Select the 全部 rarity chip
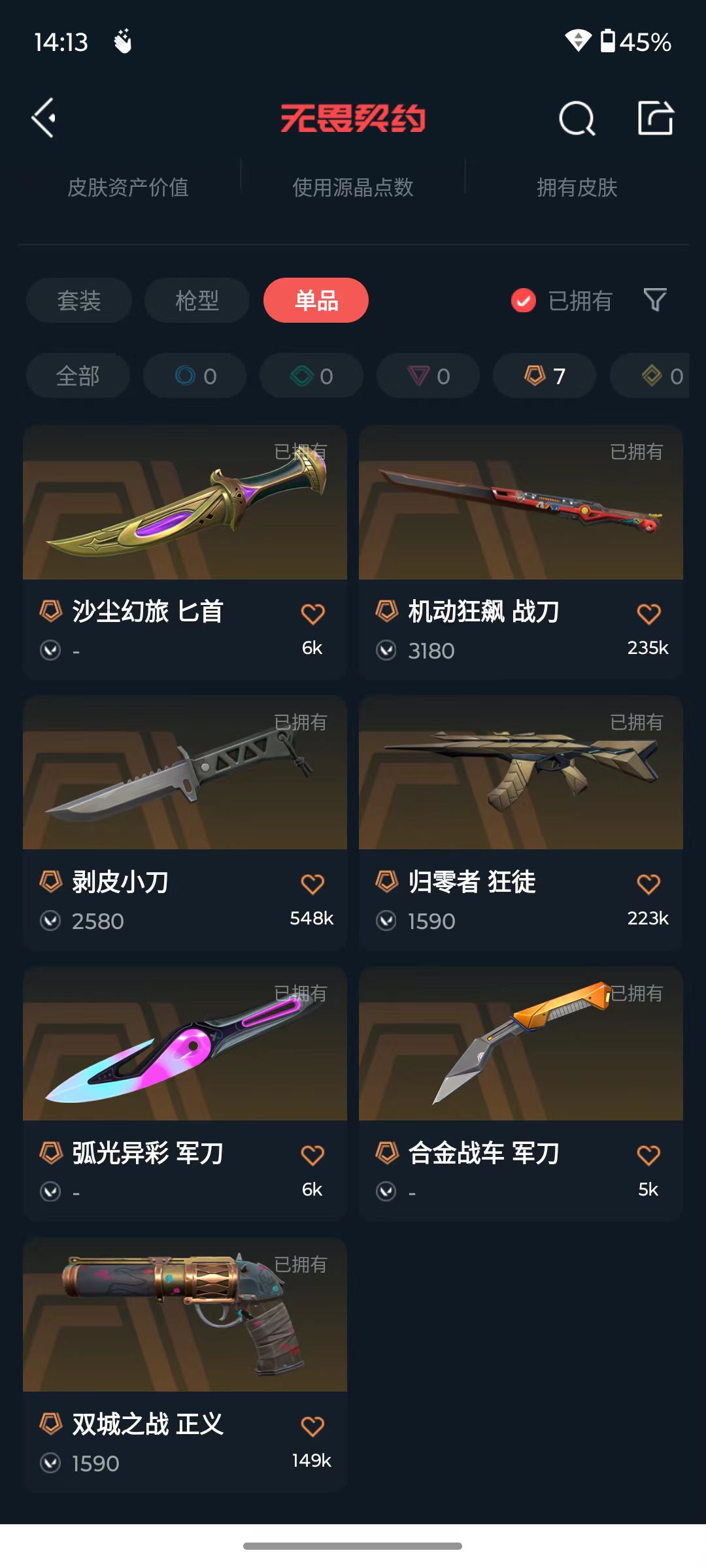 tap(78, 376)
